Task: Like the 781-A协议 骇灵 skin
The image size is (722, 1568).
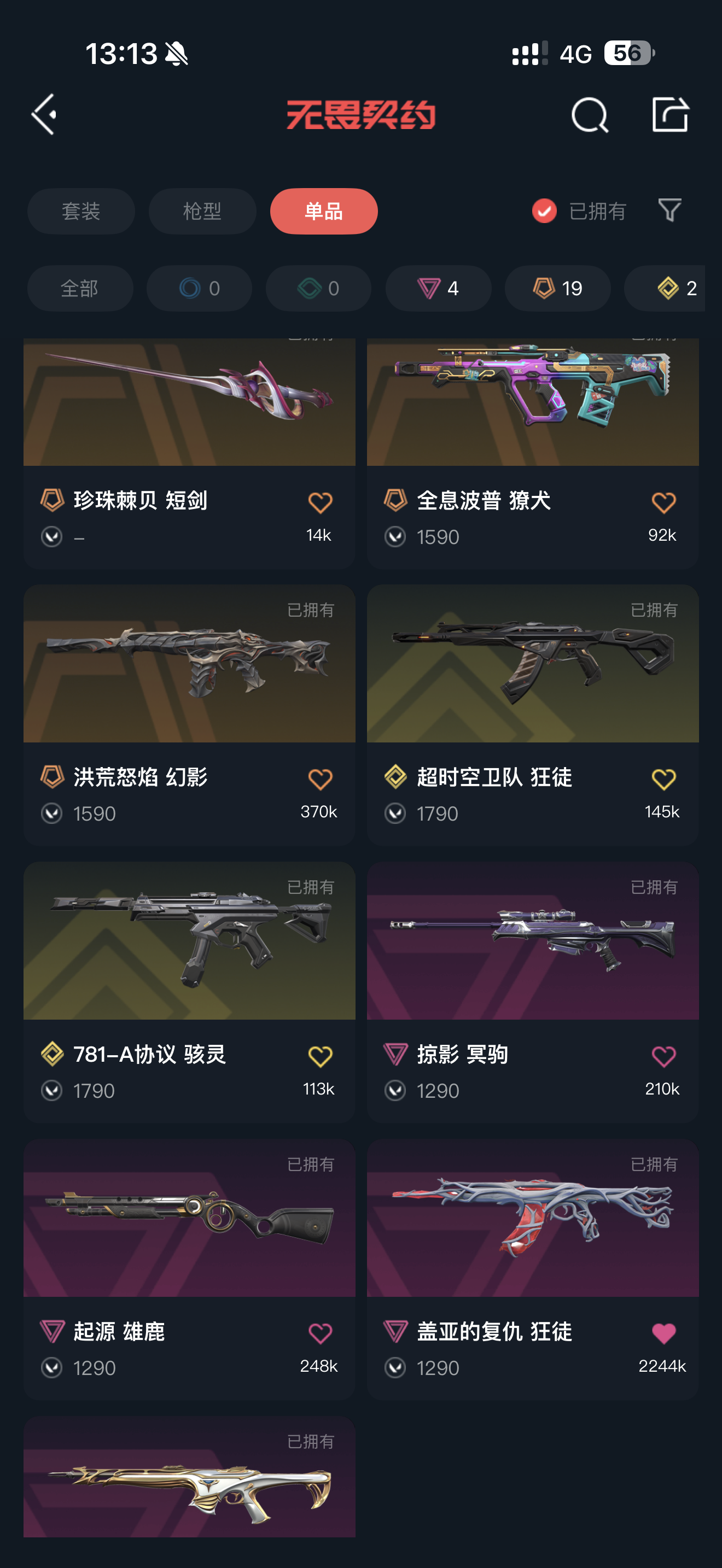Action: 320,1056
